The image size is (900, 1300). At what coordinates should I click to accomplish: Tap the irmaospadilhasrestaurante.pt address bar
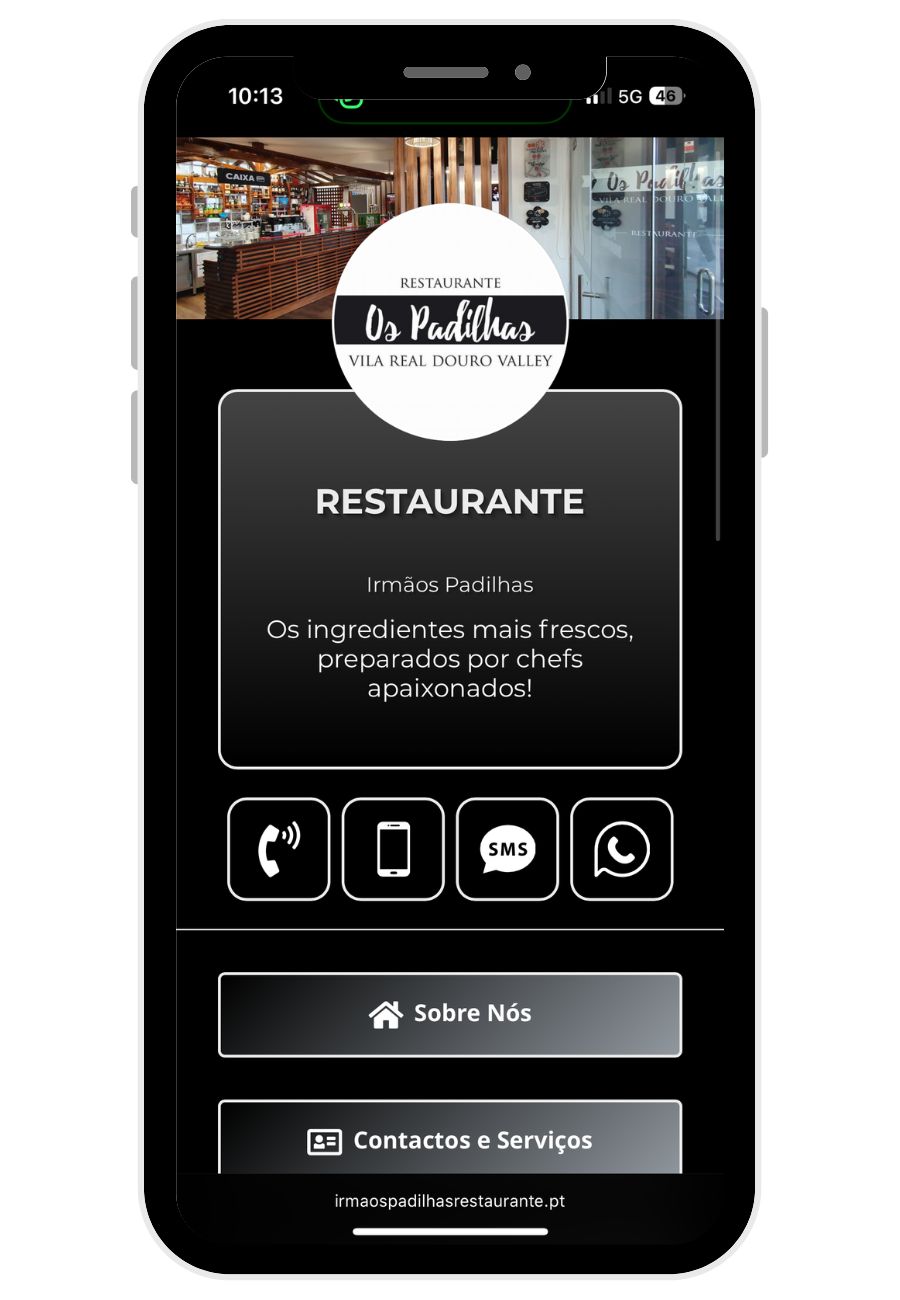click(x=449, y=1201)
